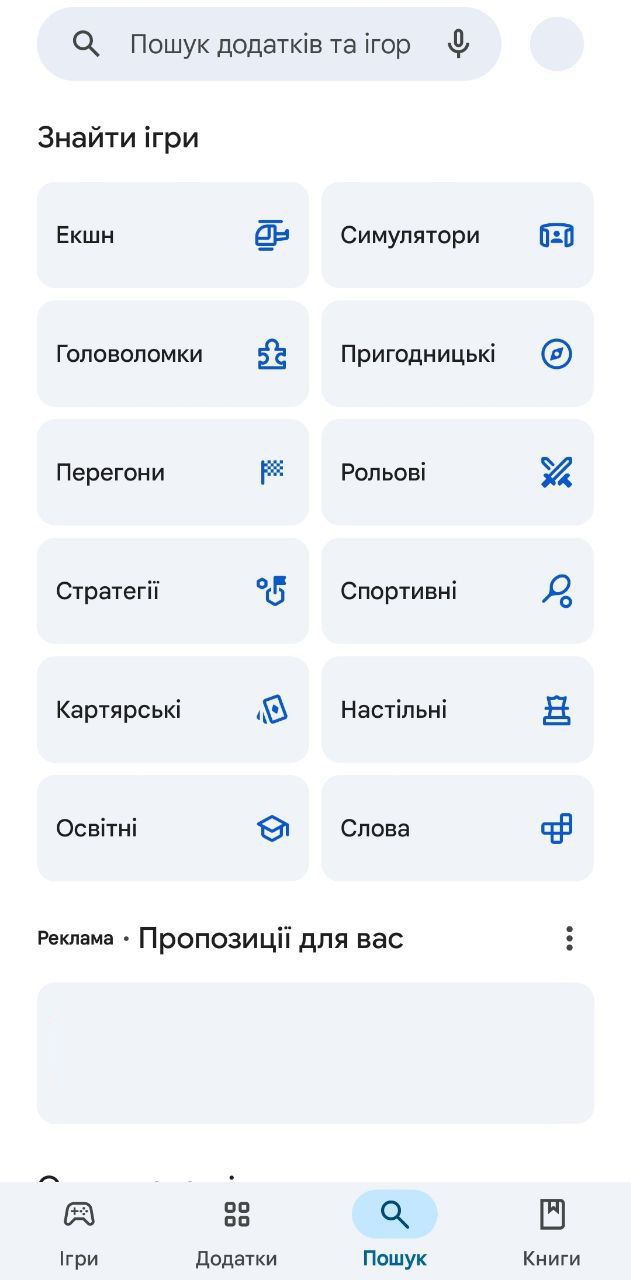The height and width of the screenshot is (1280, 631).
Task: Start voice search with the microphone
Action: 458,44
